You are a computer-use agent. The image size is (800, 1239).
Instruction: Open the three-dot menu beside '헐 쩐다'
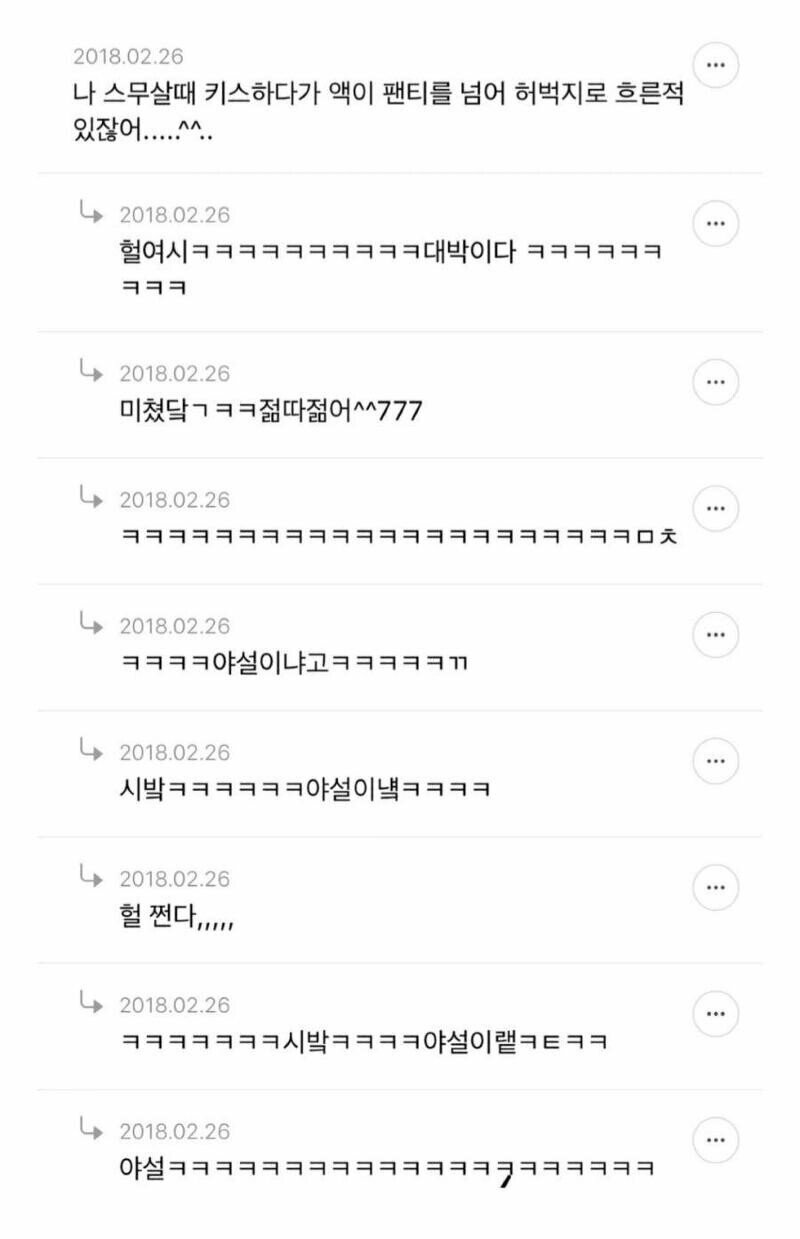click(x=715, y=887)
